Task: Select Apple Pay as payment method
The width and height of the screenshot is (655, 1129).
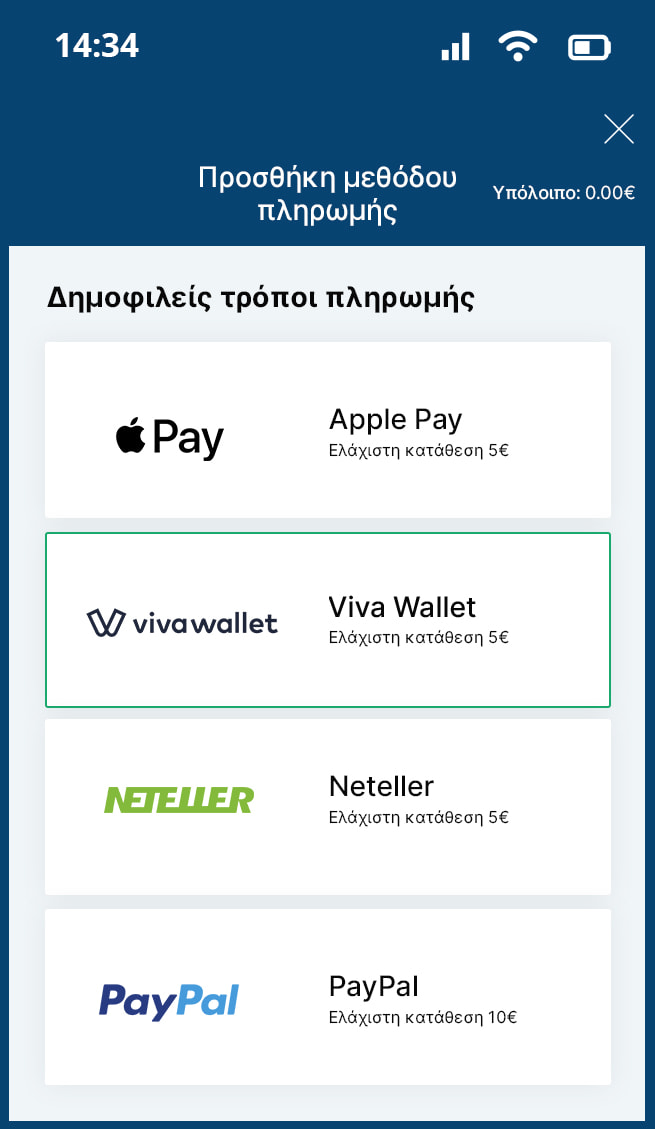Action: (x=327, y=430)
